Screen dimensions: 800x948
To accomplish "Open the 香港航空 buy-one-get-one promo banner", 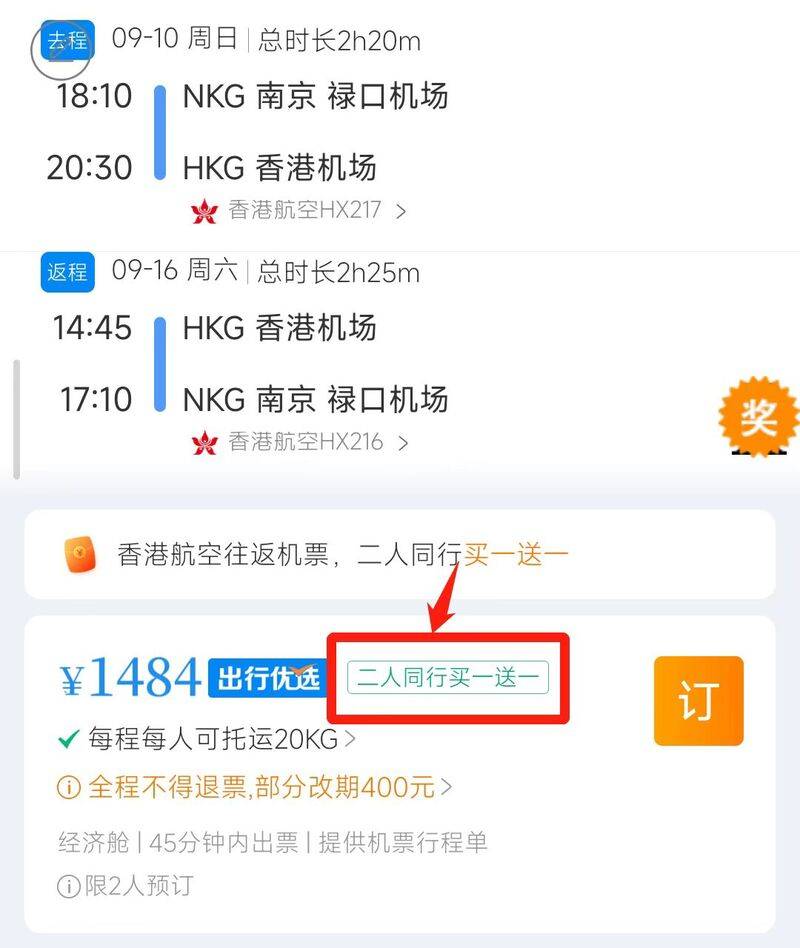I will point(398,554).
